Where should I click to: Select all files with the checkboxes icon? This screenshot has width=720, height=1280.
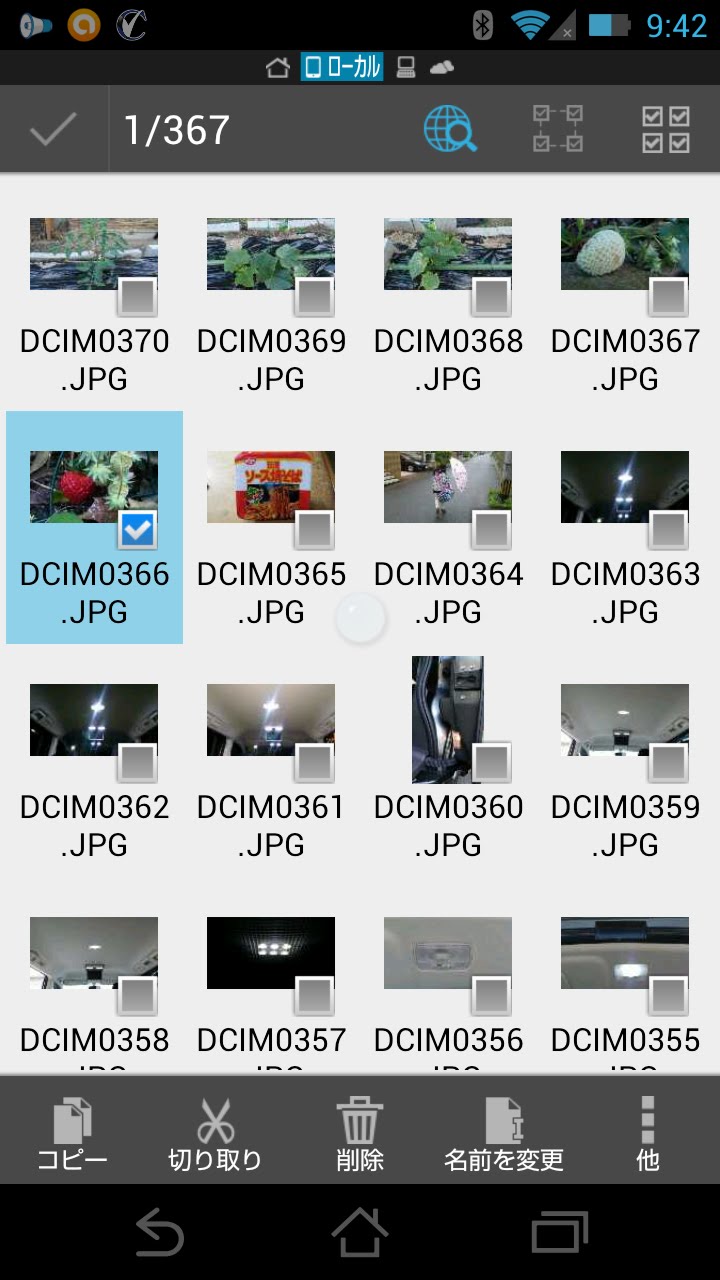666,130
